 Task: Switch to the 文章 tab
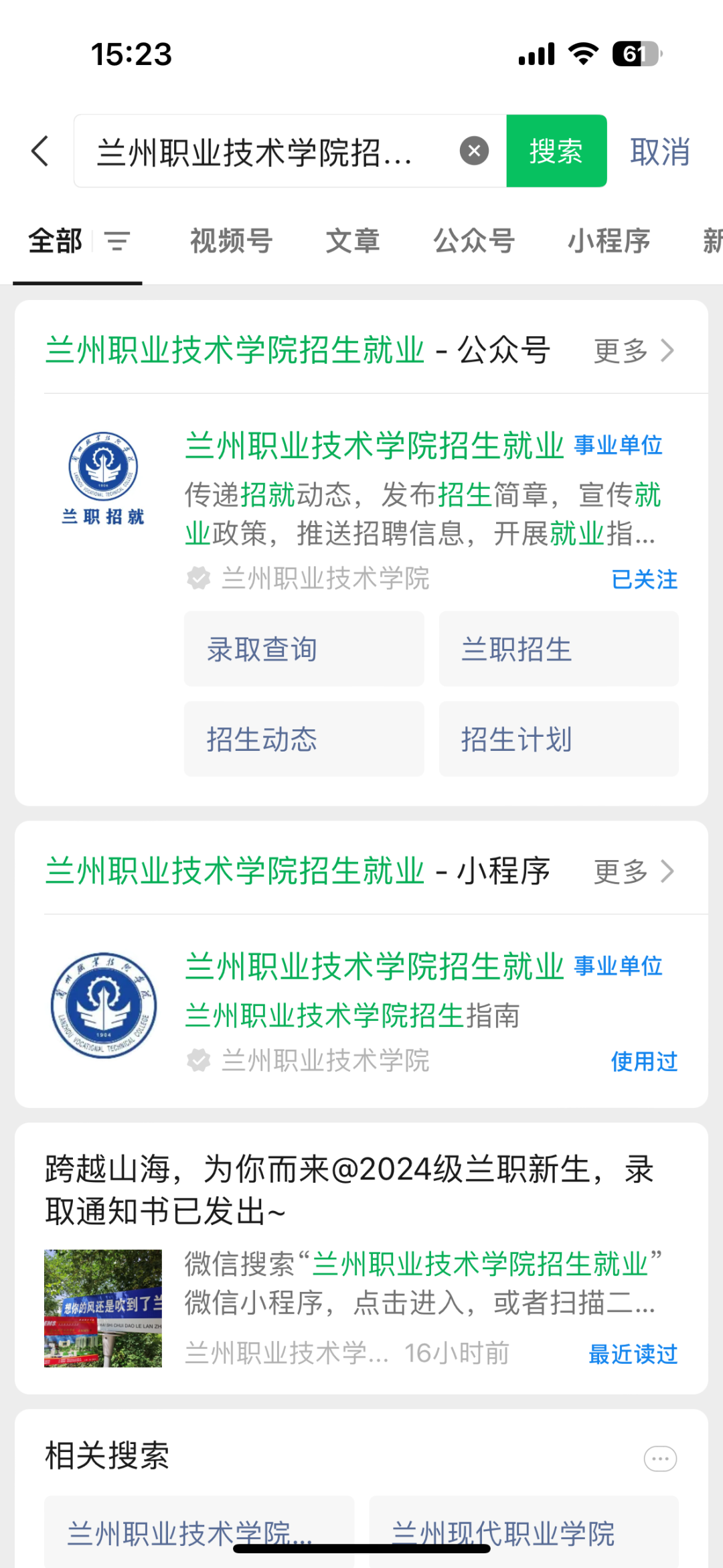pyautogui.click(x=352, y=241)
